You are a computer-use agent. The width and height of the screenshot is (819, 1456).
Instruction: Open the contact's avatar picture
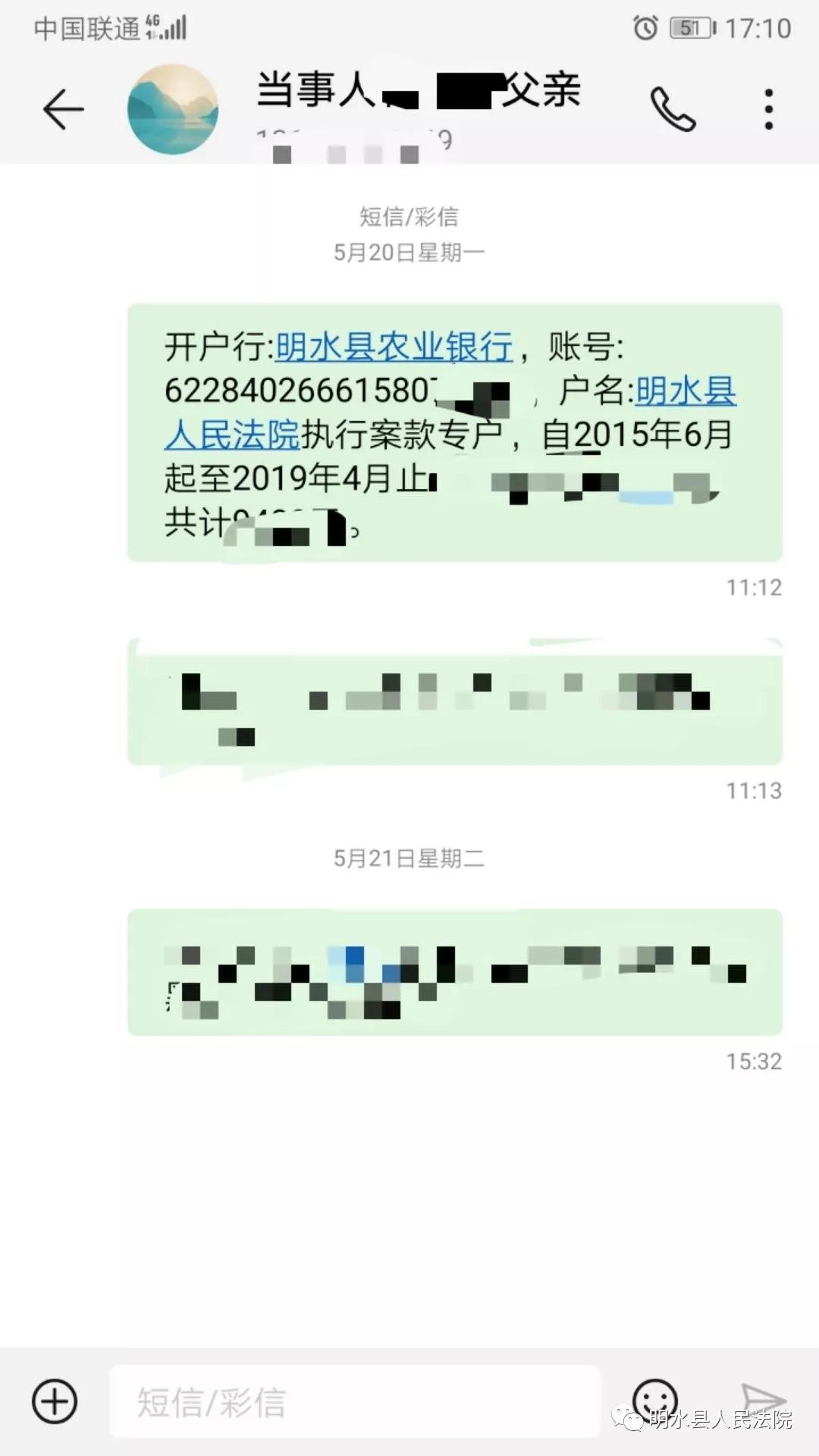[173, 110]
